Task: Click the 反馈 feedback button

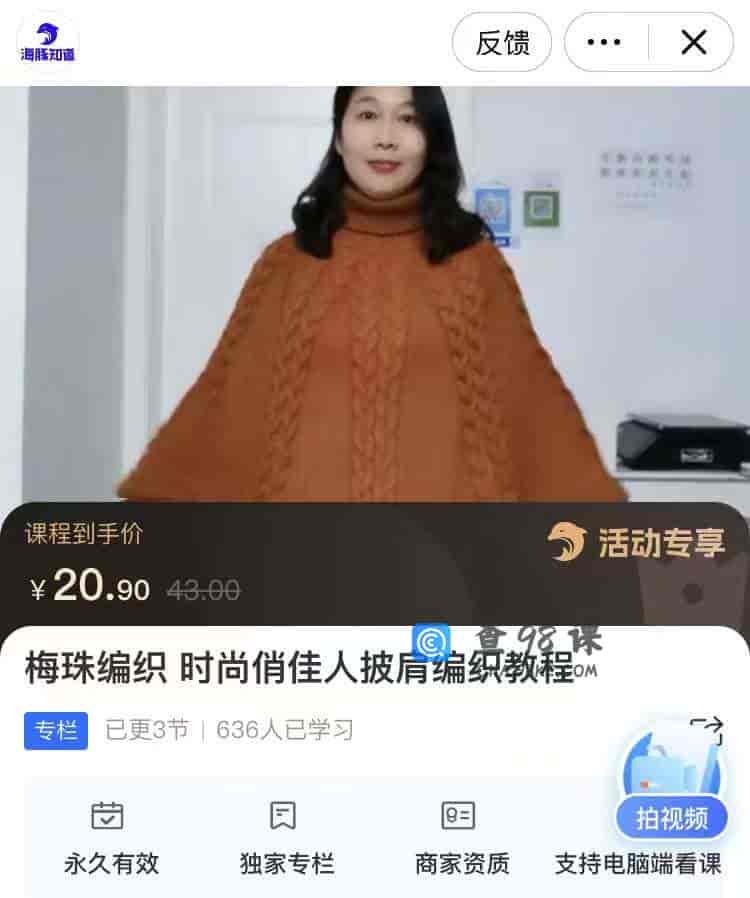Action: 502,42
